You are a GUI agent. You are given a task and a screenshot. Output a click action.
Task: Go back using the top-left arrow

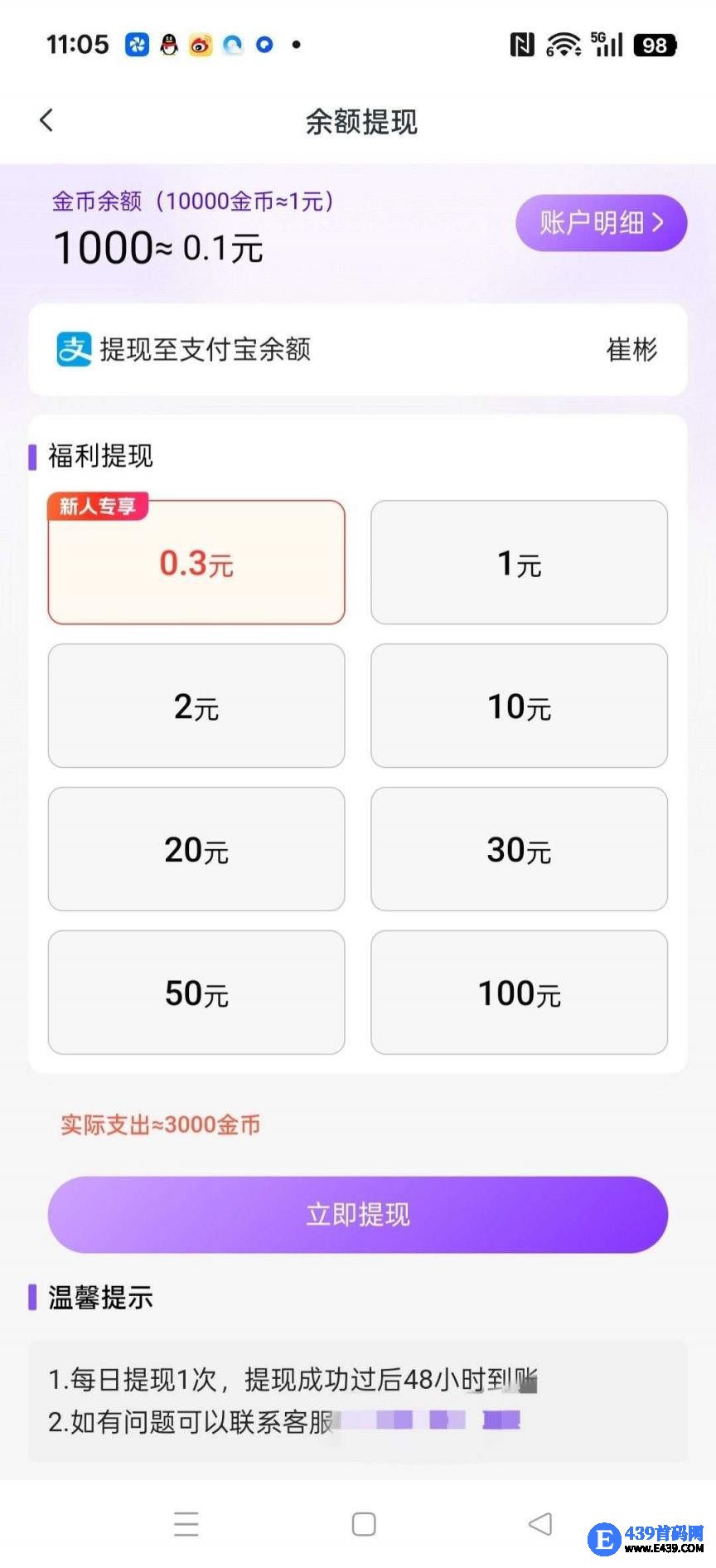[x=46, y=120]
